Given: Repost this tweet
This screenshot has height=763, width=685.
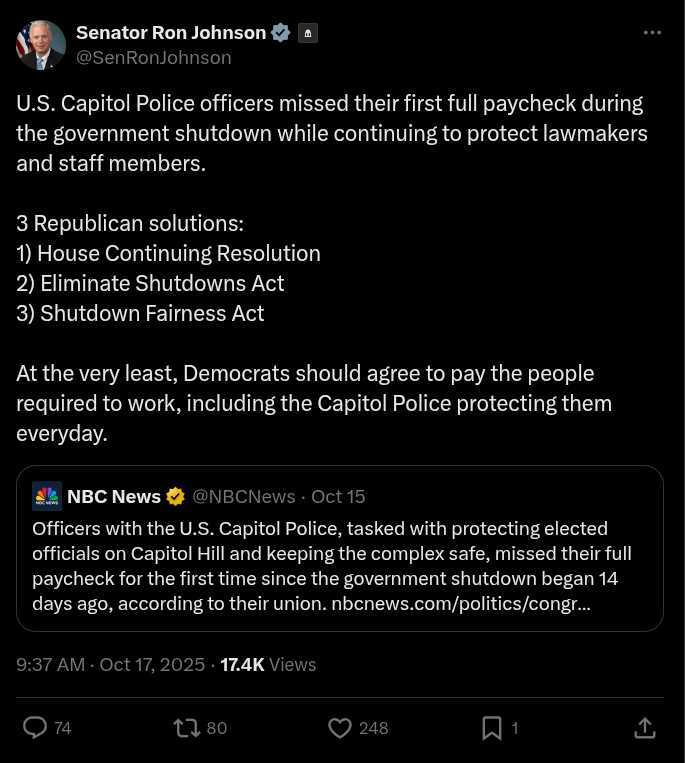Looking at the screenshot, I should pyautogui.click(x=187, y=728).
